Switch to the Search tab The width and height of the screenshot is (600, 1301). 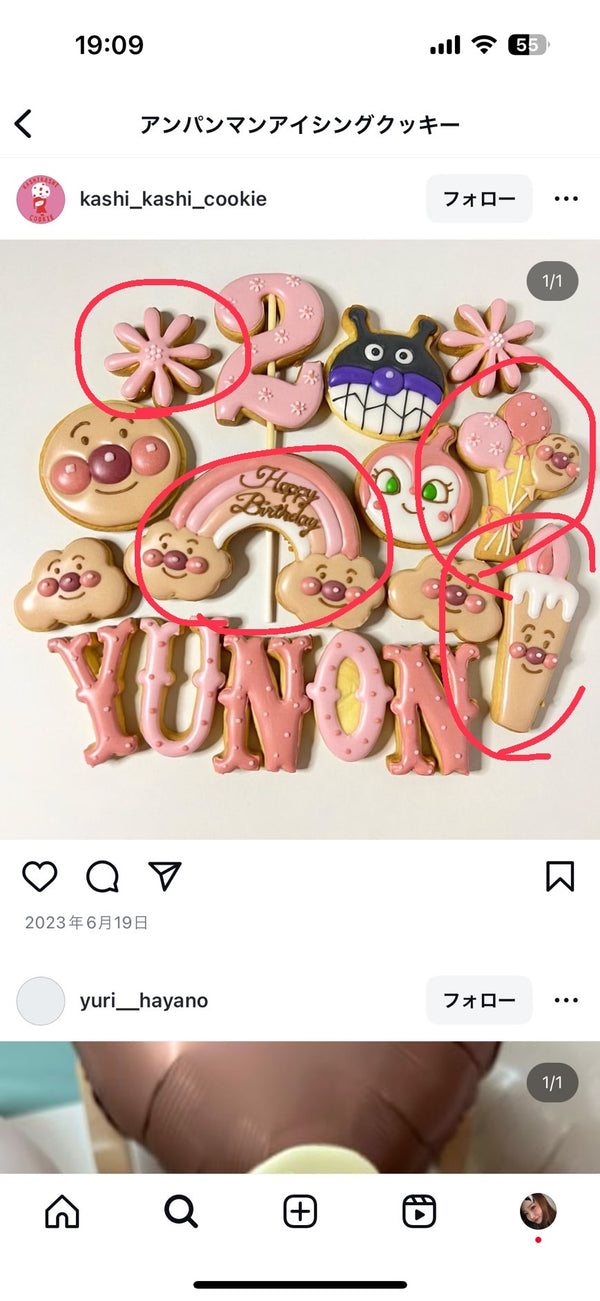[181, 1211]
